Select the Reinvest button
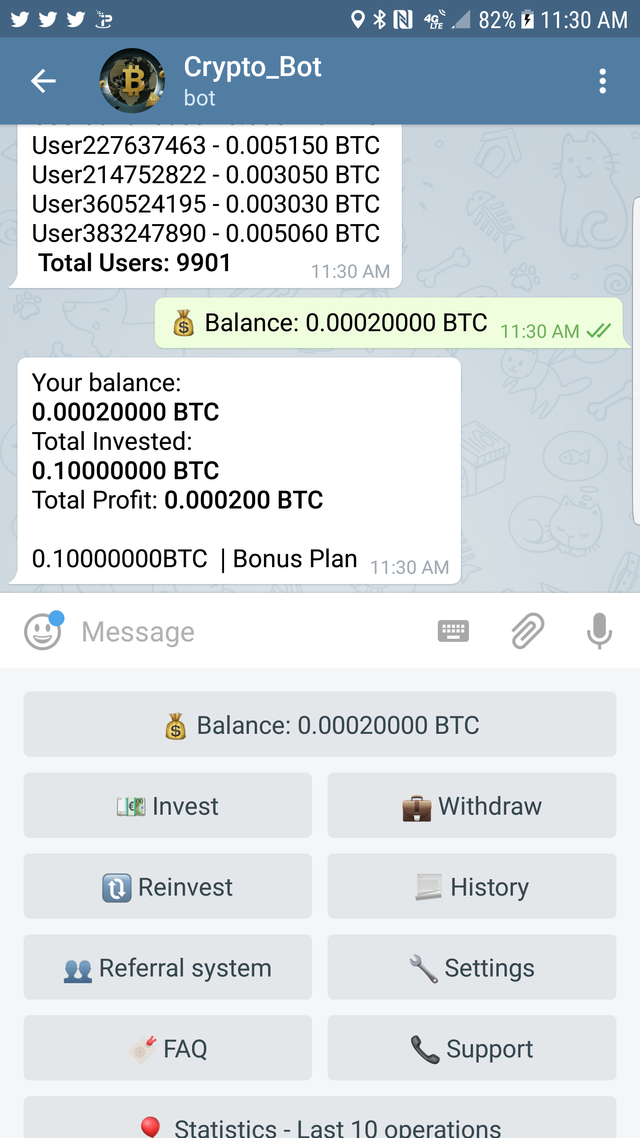This screenshot has height=1138, width=640. point(168,887)
